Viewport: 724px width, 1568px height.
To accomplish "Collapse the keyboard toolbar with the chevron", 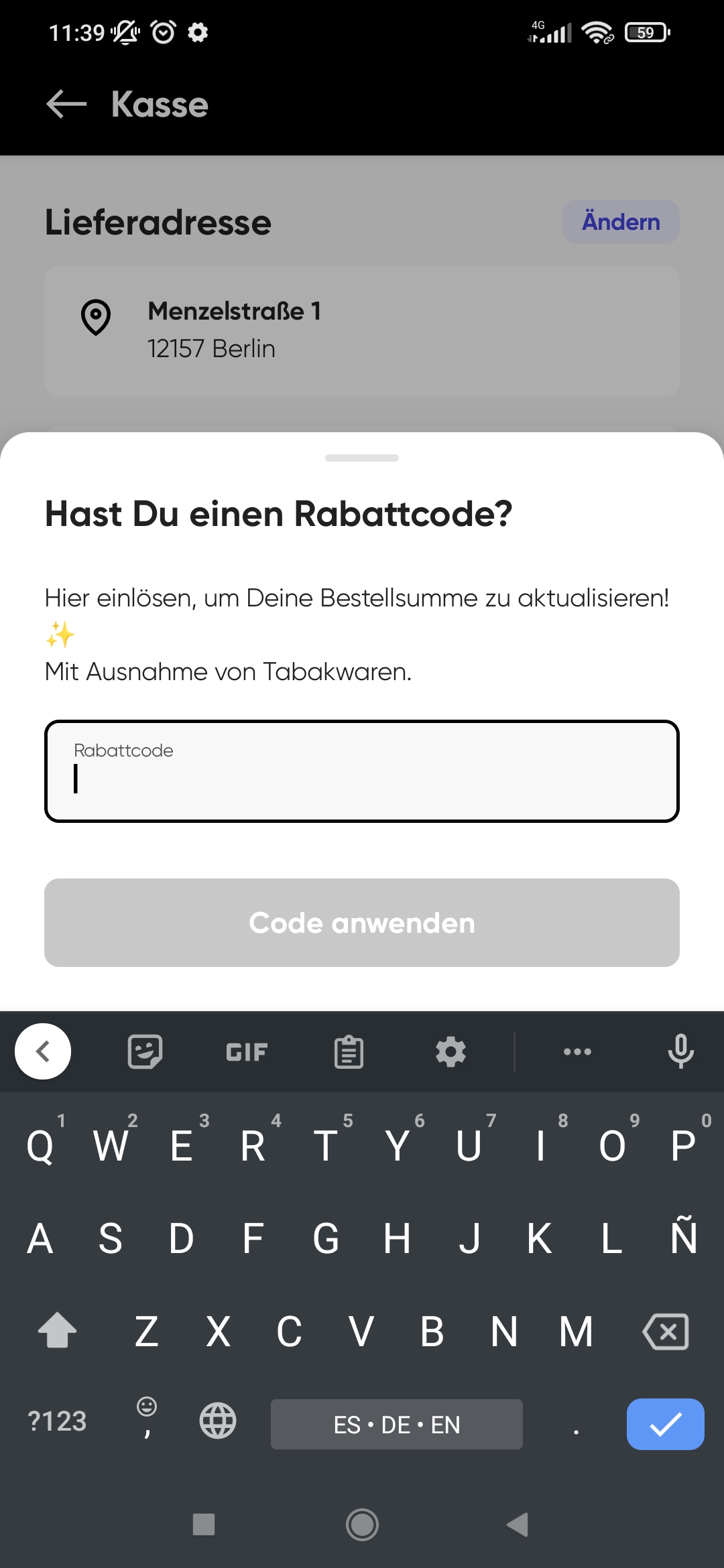I will [43, 1051].
